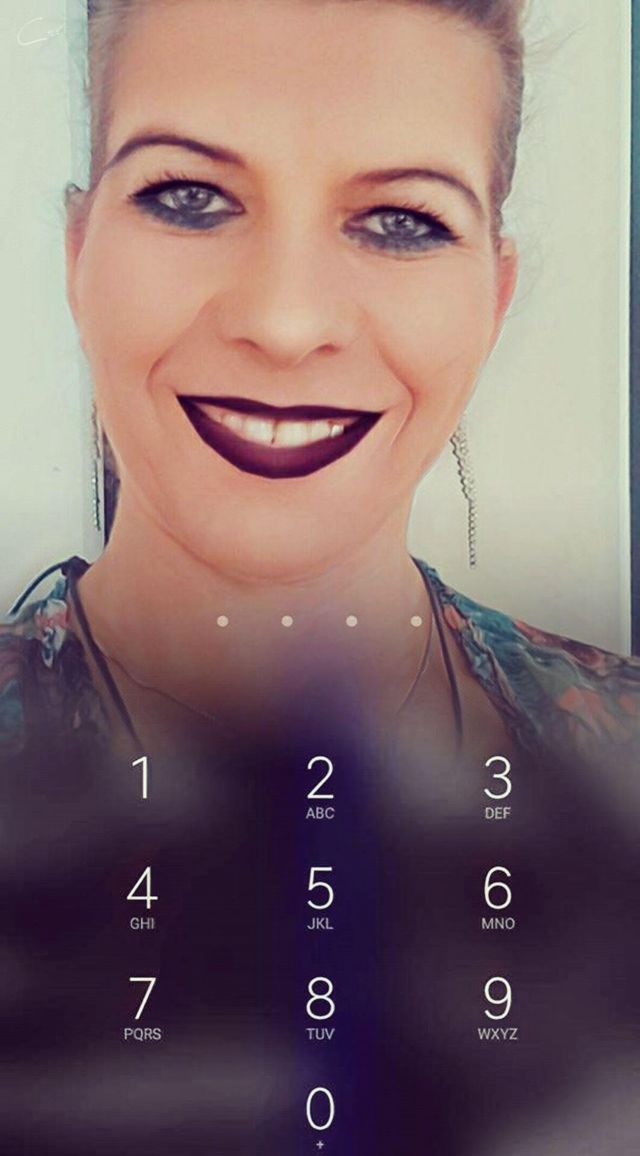The width and height of the screenshot is (640, 1156).
Task: Tap the 2 ABC key
Action: point(320,787)
